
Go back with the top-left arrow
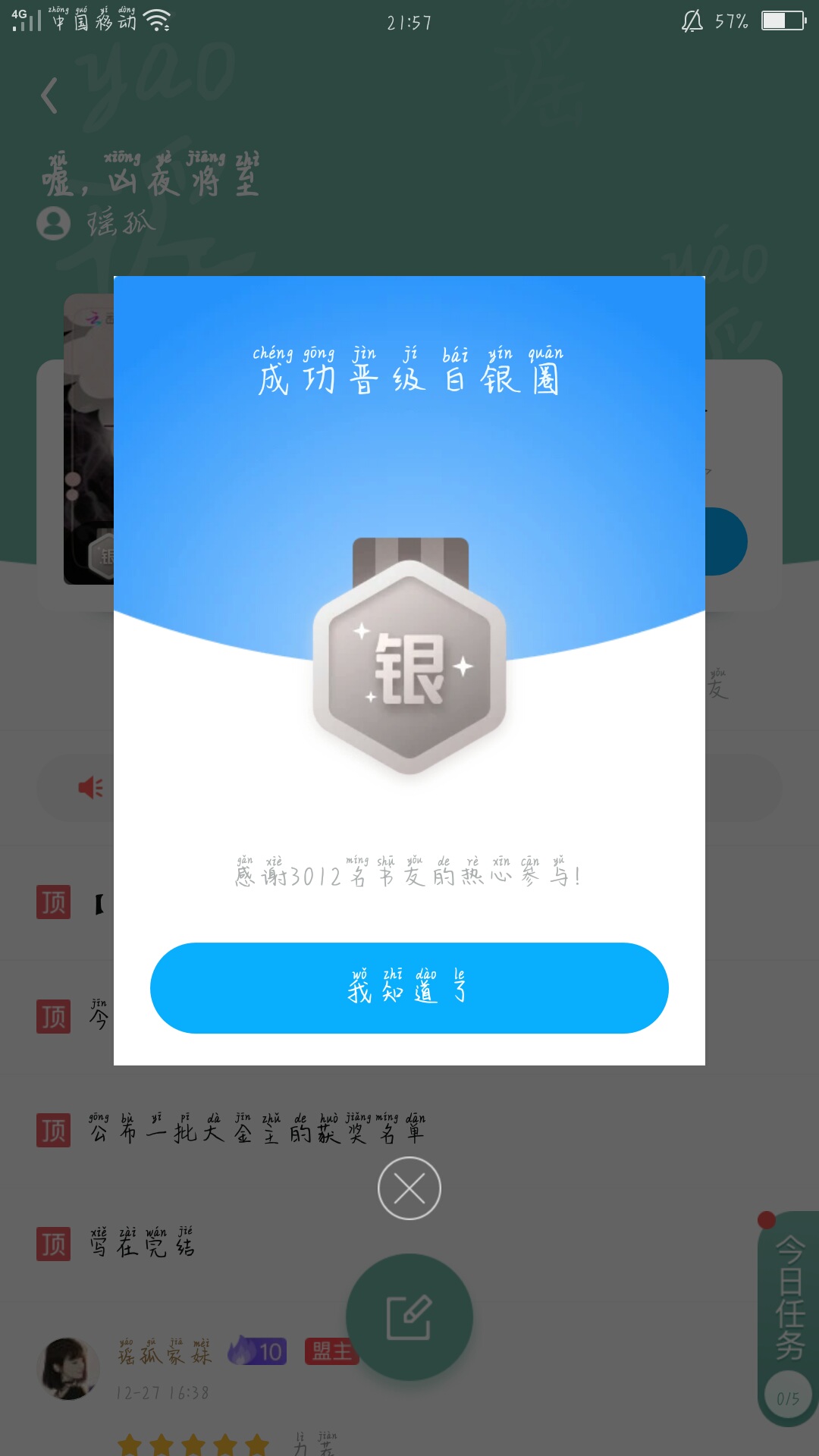[x=50, y=96]
